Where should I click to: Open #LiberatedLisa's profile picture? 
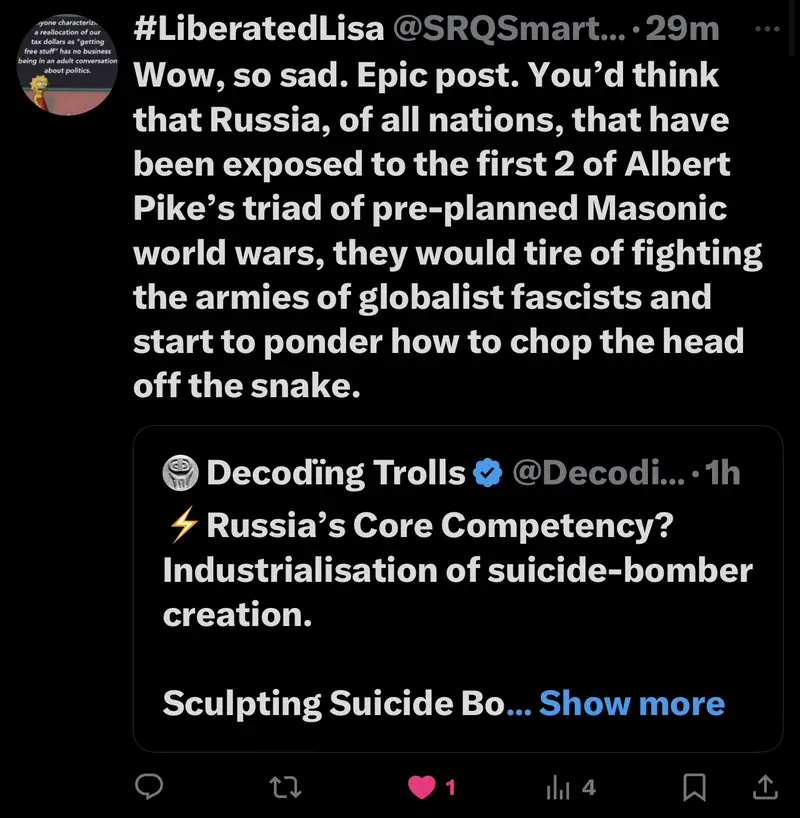click(x=68, y=64)
